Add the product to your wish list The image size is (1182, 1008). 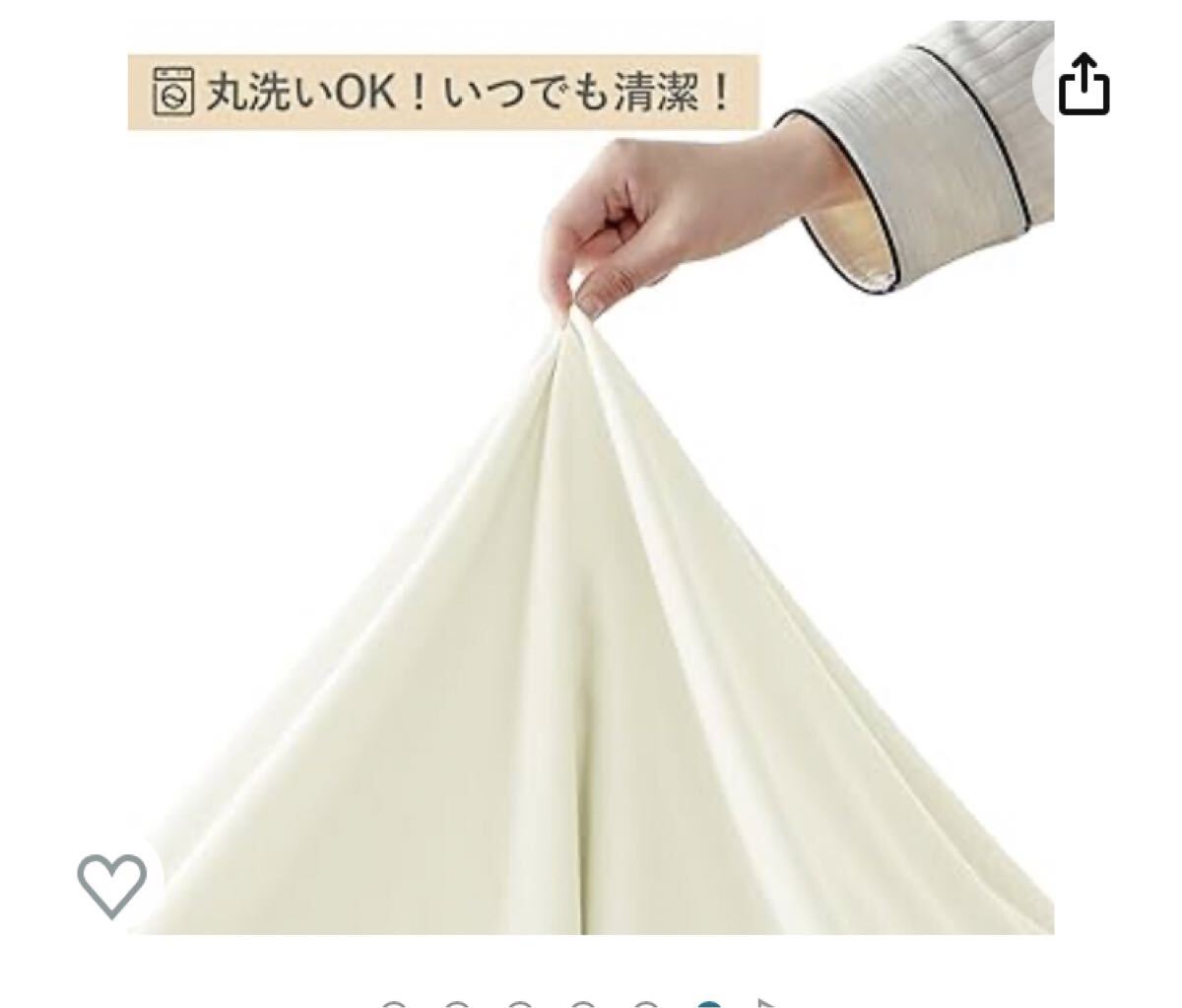(x=112, y=884)
